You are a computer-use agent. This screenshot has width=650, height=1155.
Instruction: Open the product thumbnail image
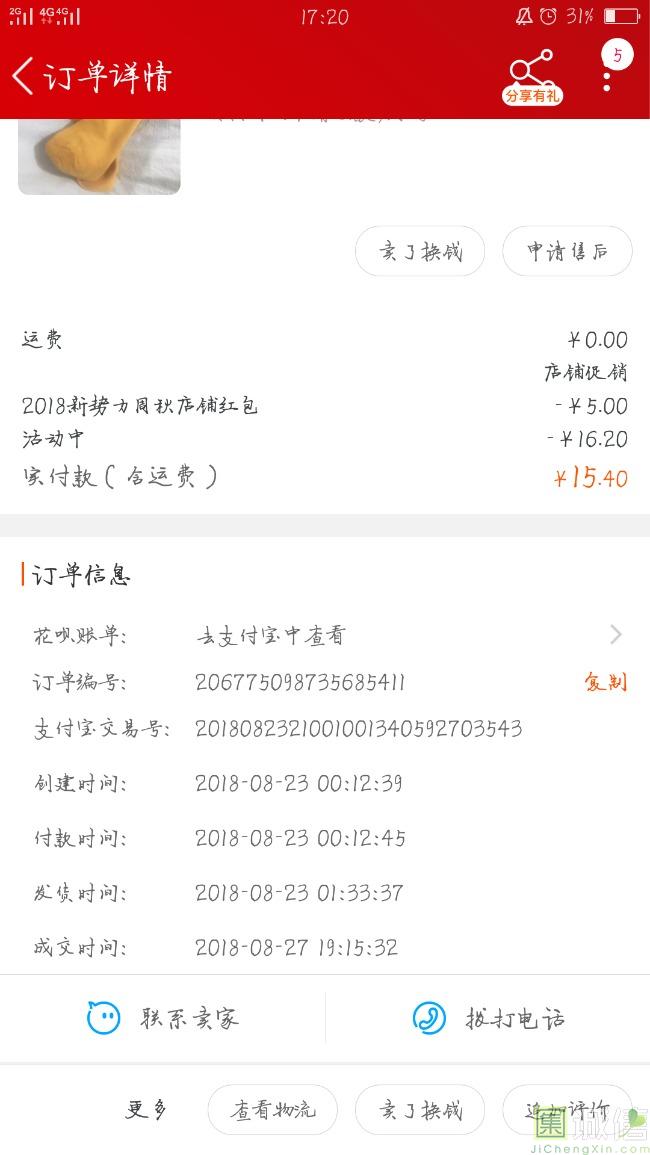coord(99,155)
